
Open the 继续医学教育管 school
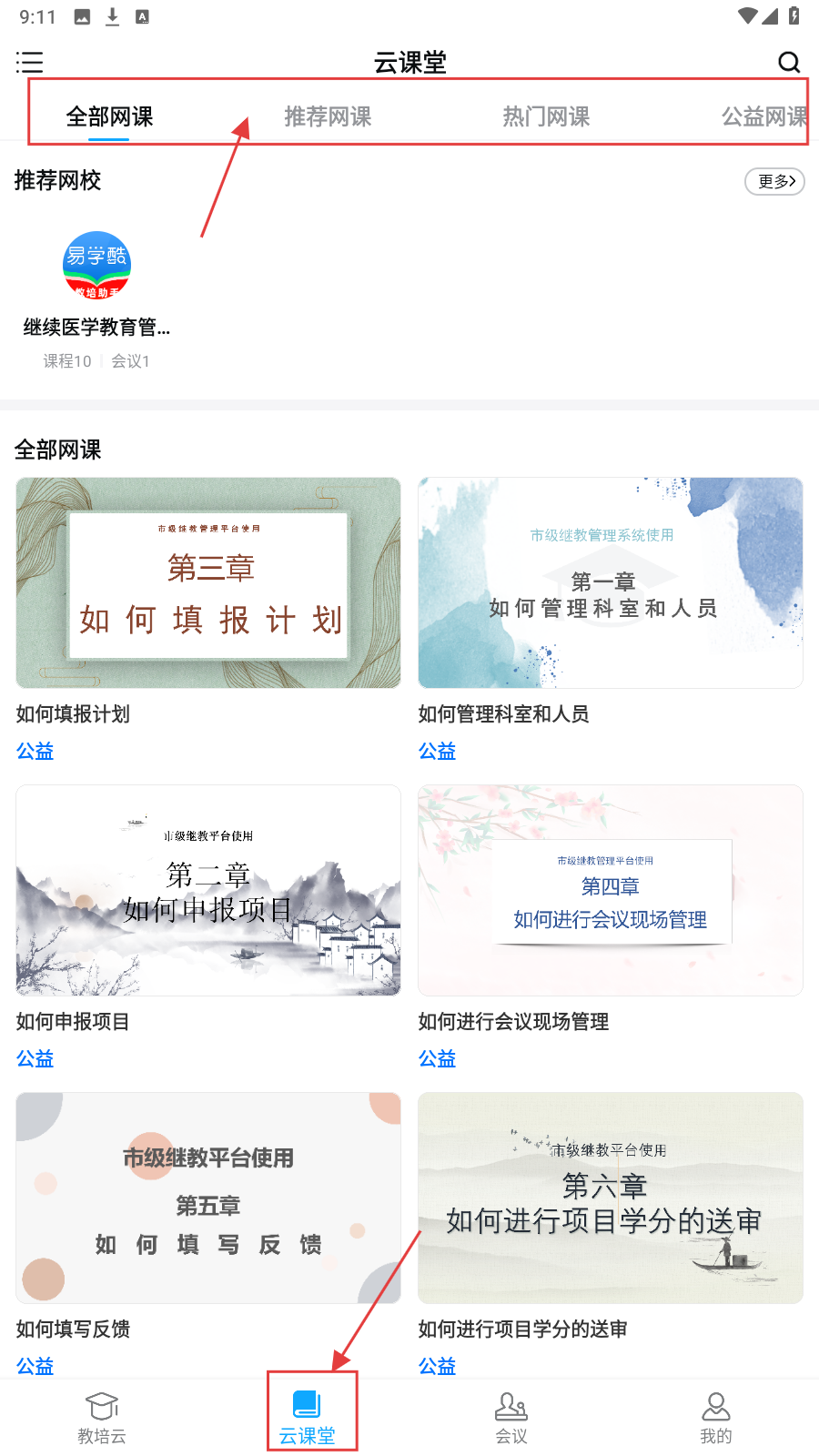click(x=96, y=291)
